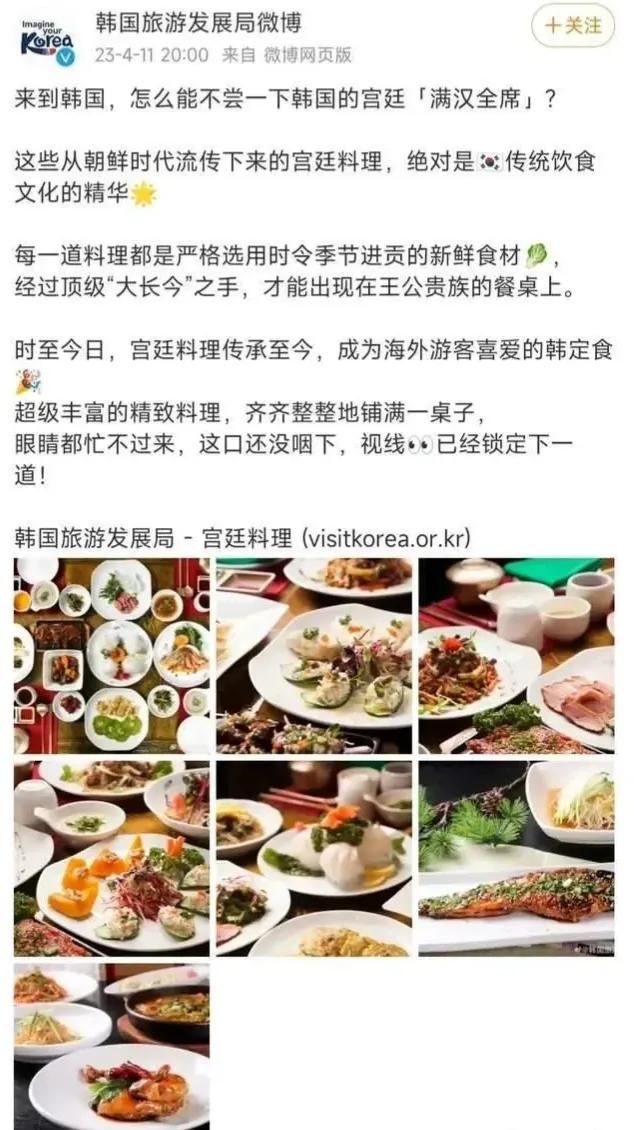View the second photo in top row
This screenshot has height=1130, width=634.
click(x=314, y=656)
